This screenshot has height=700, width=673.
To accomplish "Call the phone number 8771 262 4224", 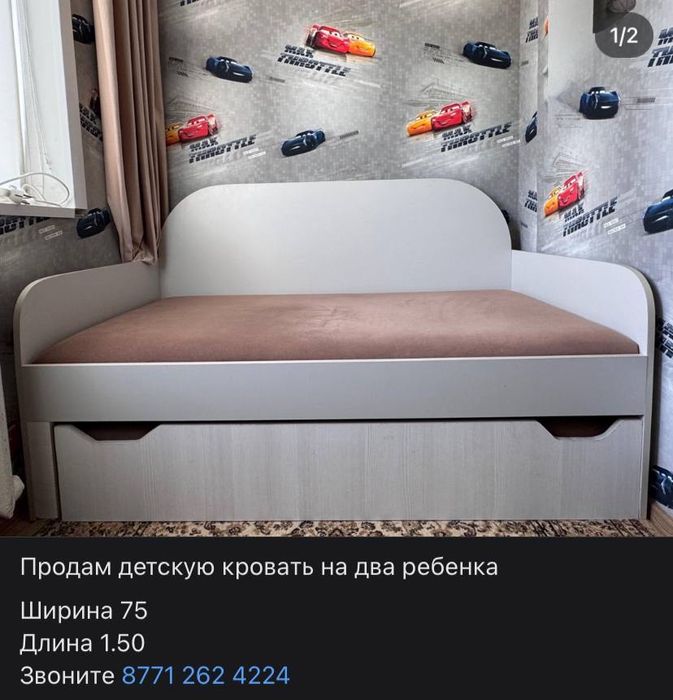I will coord(205,675).
